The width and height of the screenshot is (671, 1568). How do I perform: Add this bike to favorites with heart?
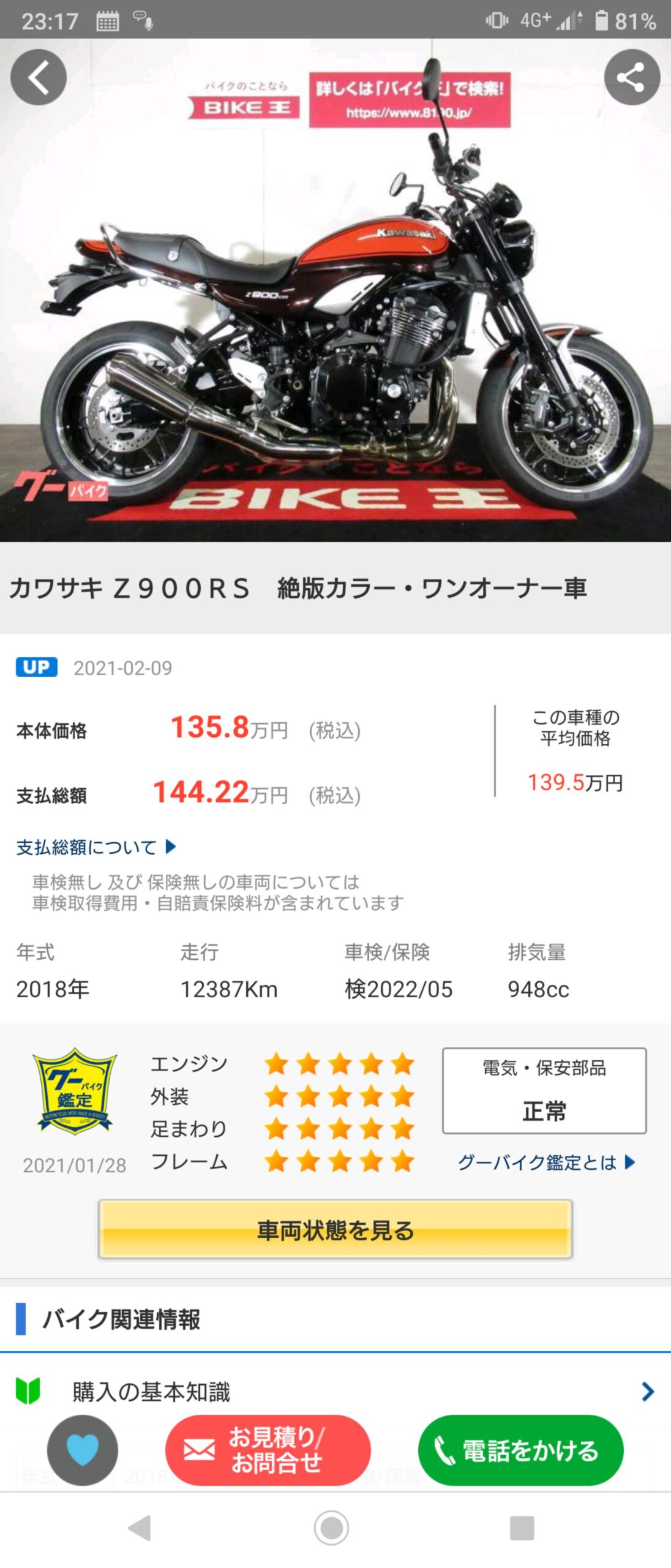coord(83,1450)
